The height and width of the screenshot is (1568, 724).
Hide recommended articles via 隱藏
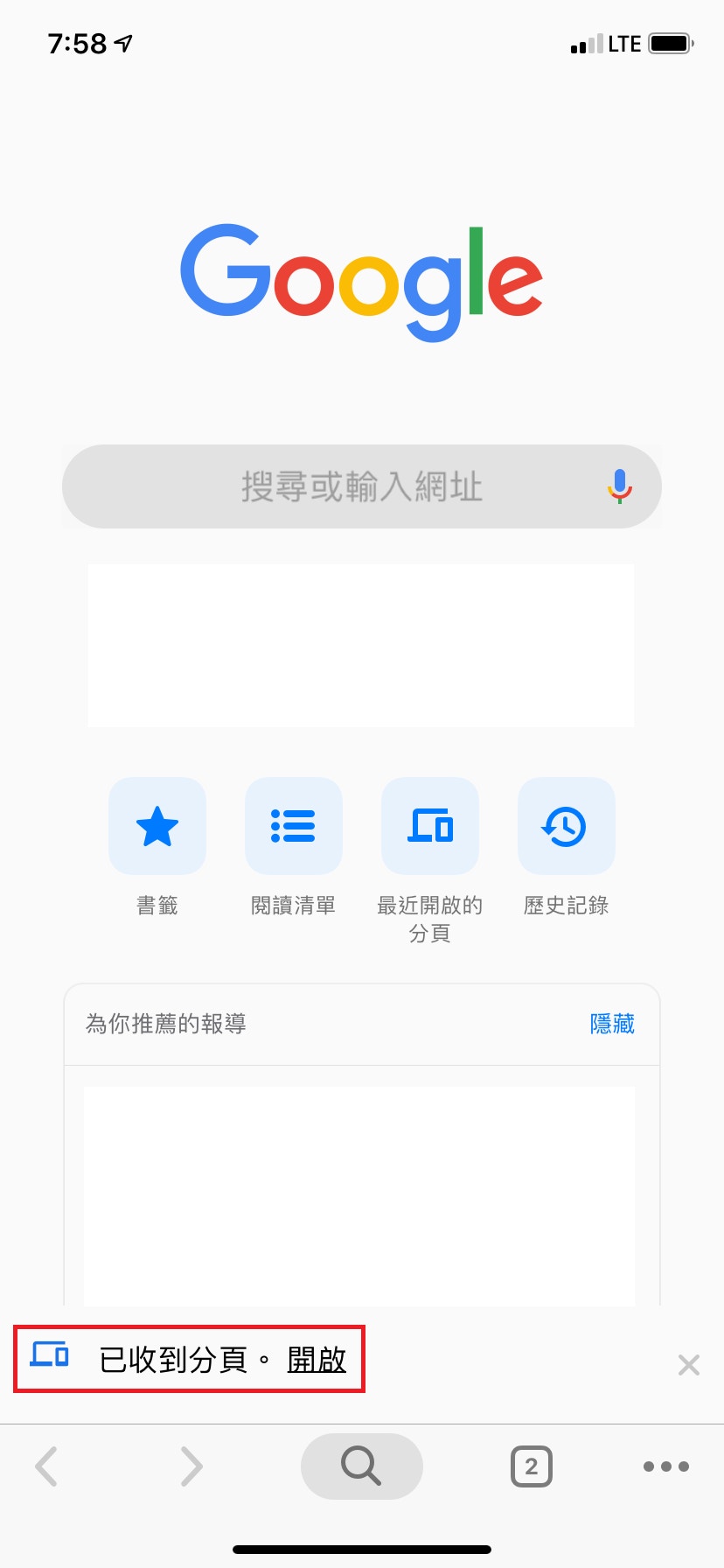tap(612, 1024)
